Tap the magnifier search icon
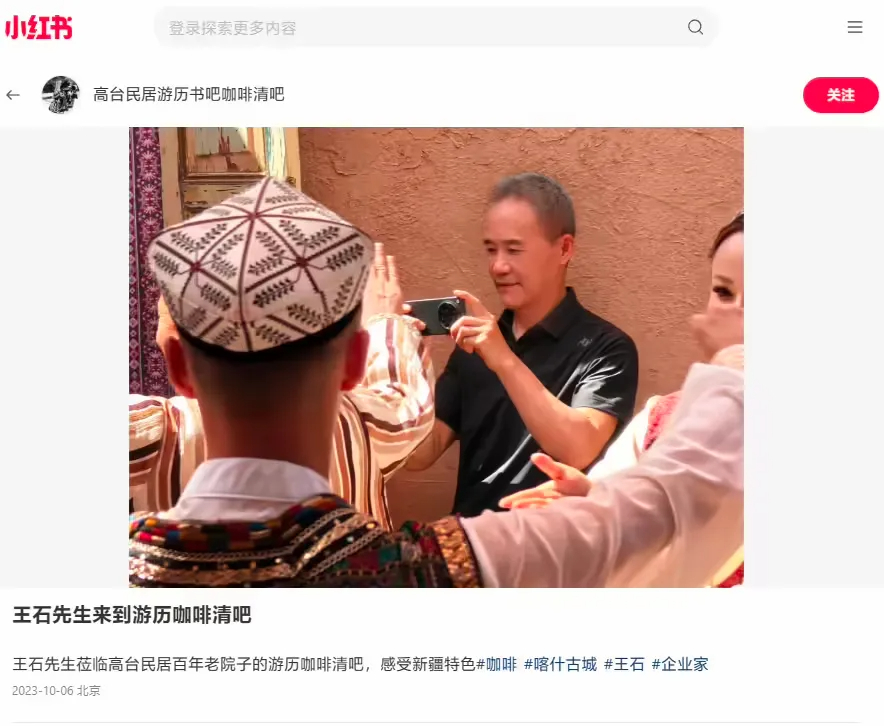The width and height of the screenshot is (884, 726). click(x=695, y=28)
